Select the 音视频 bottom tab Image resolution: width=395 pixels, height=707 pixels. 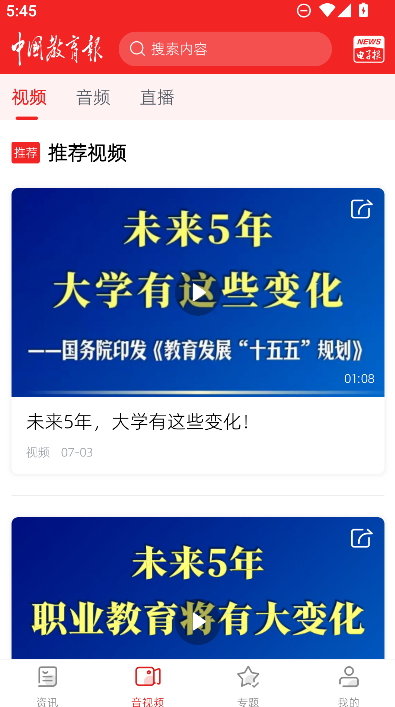pyautogui.click(x=148, y=685)
